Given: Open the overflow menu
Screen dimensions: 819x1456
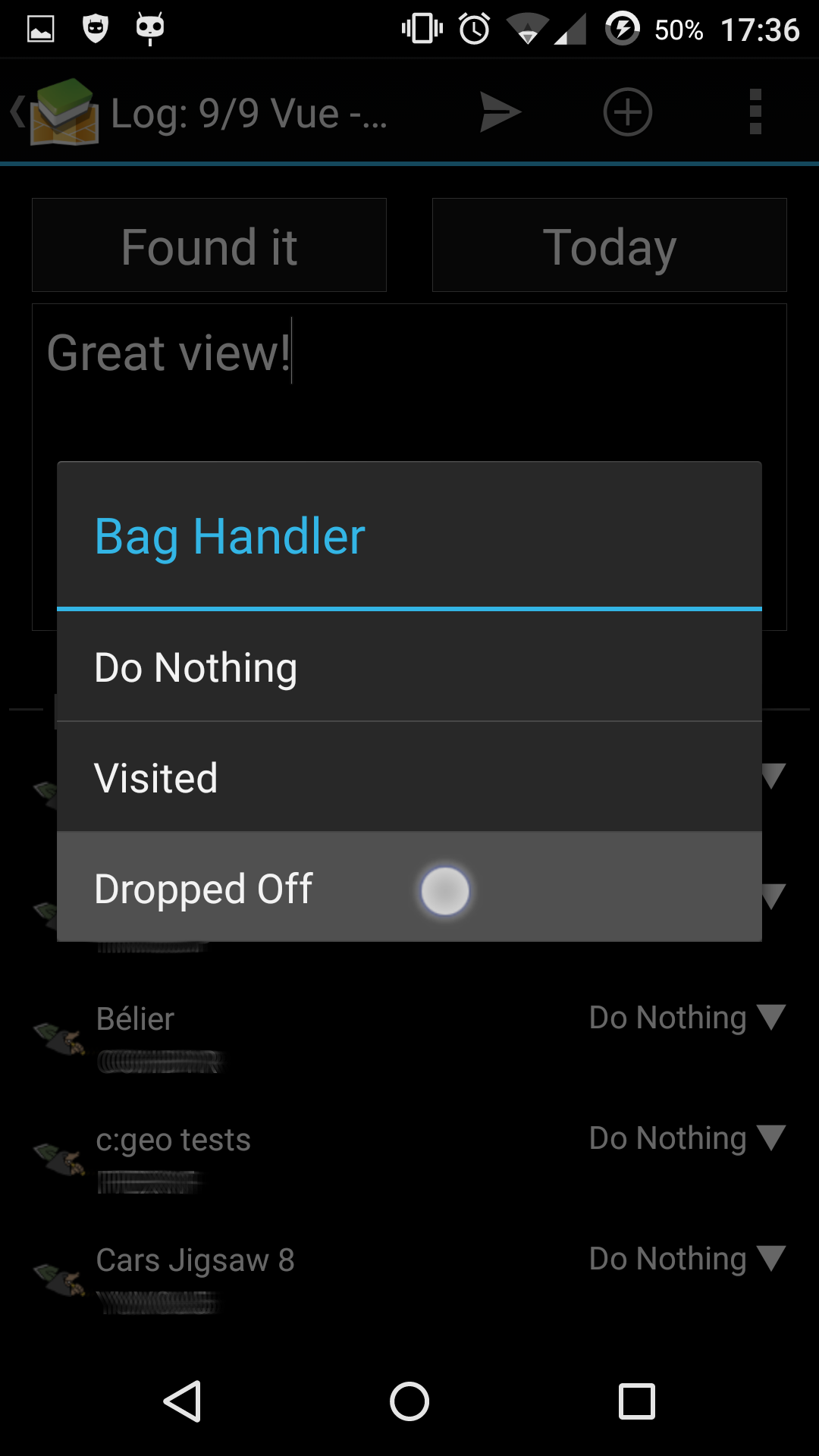Looking at the screenshot, I should point(755,112).
